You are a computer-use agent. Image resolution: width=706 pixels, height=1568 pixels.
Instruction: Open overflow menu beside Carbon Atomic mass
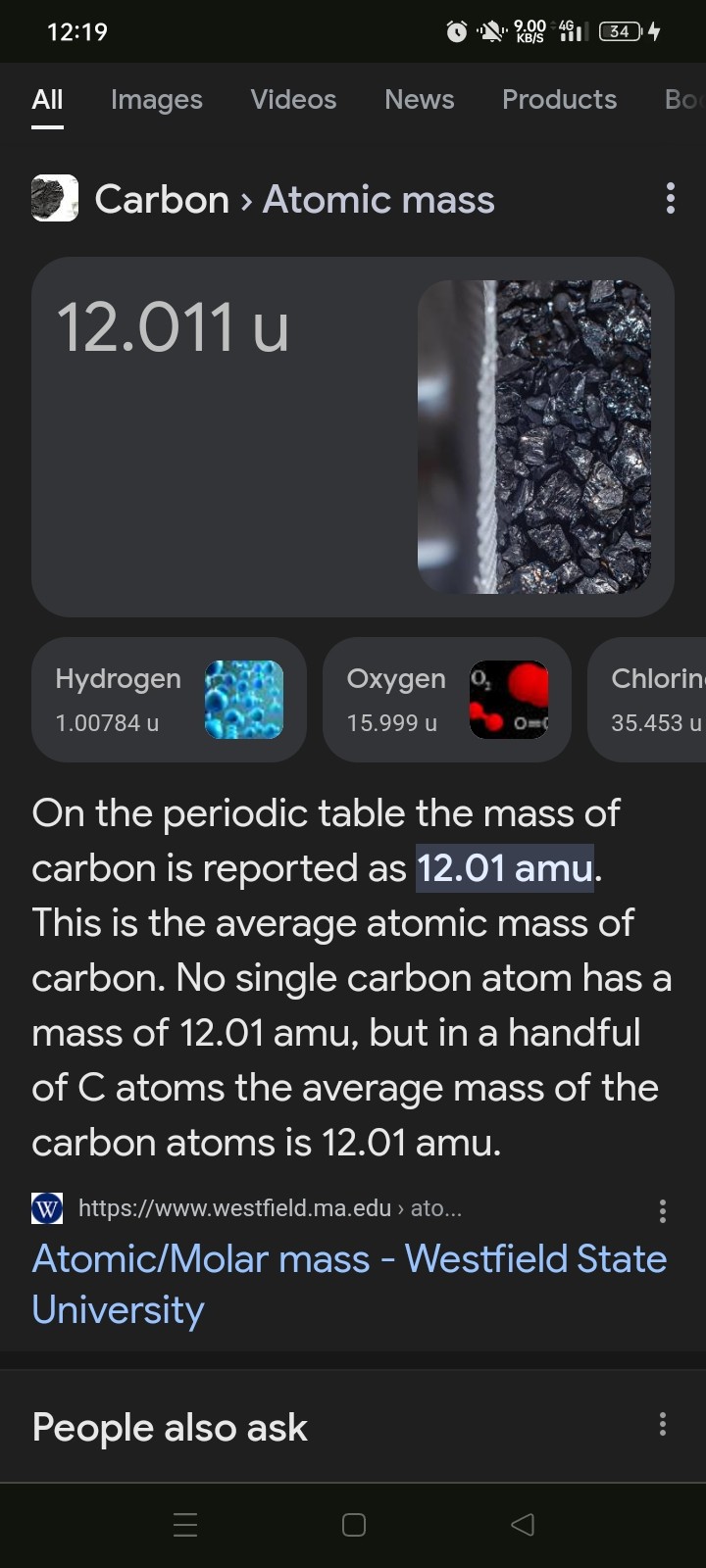click(670, 199)
